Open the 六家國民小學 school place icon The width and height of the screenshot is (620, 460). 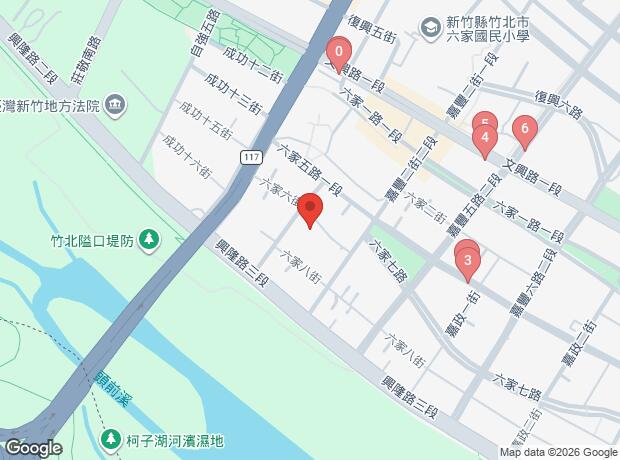429,25
